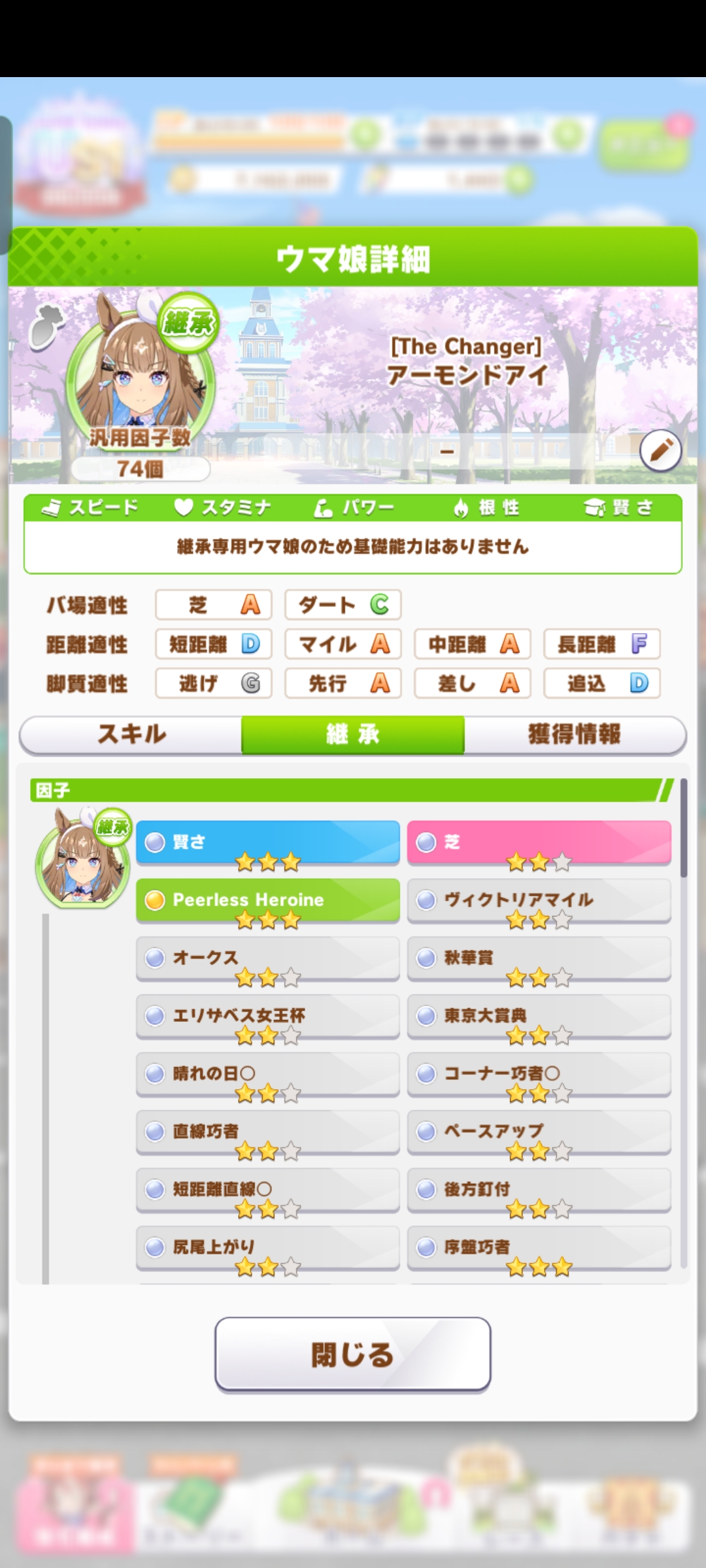Image resolution: width=706 pixels, height=1568 pixels.
Task: Select the ペースアップ factor
Action: [x=539, y=1132]
